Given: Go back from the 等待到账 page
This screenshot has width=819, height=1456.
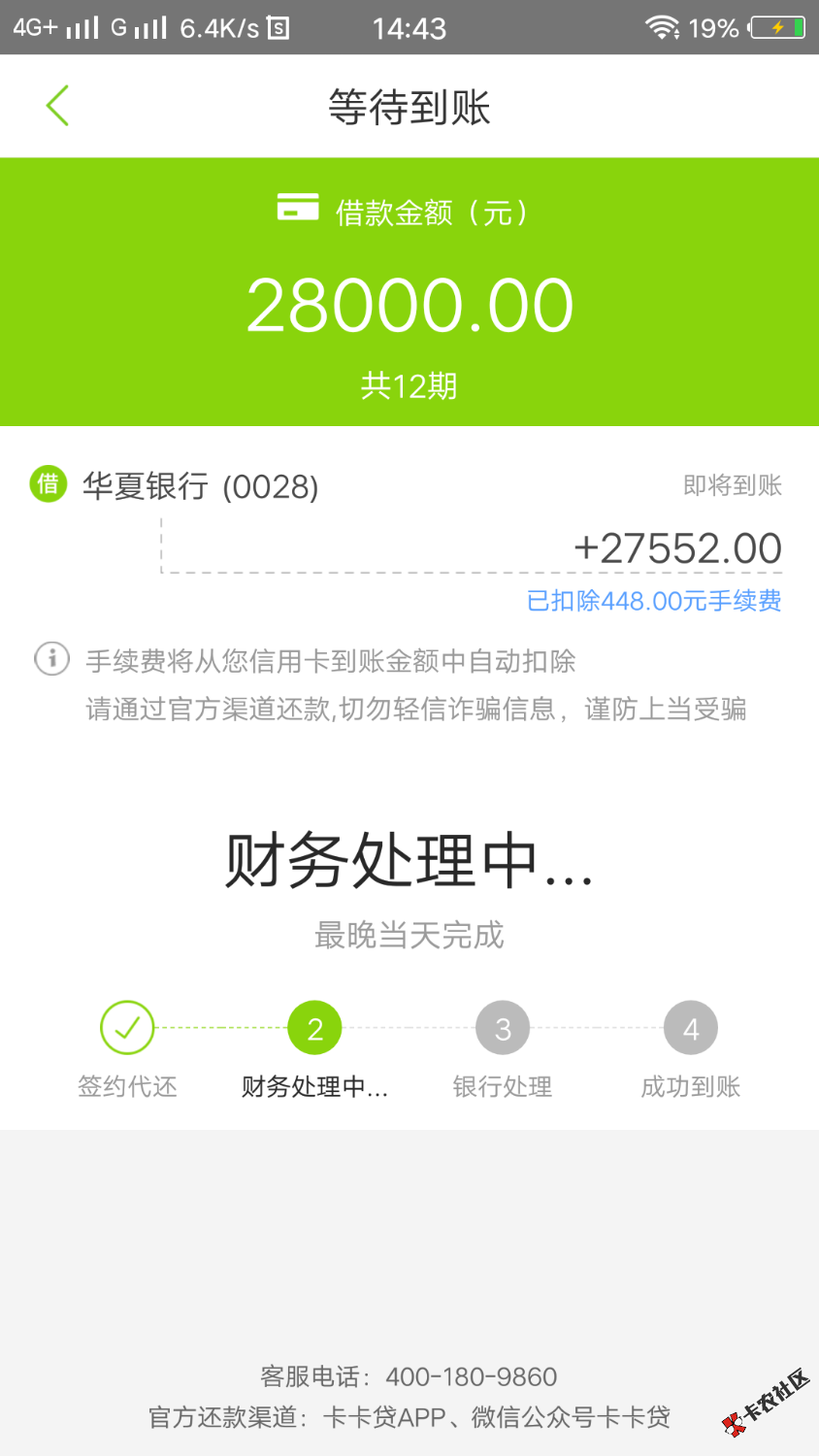Looking at the screenshot, I should pyautogui.click(x=57, y=106).
